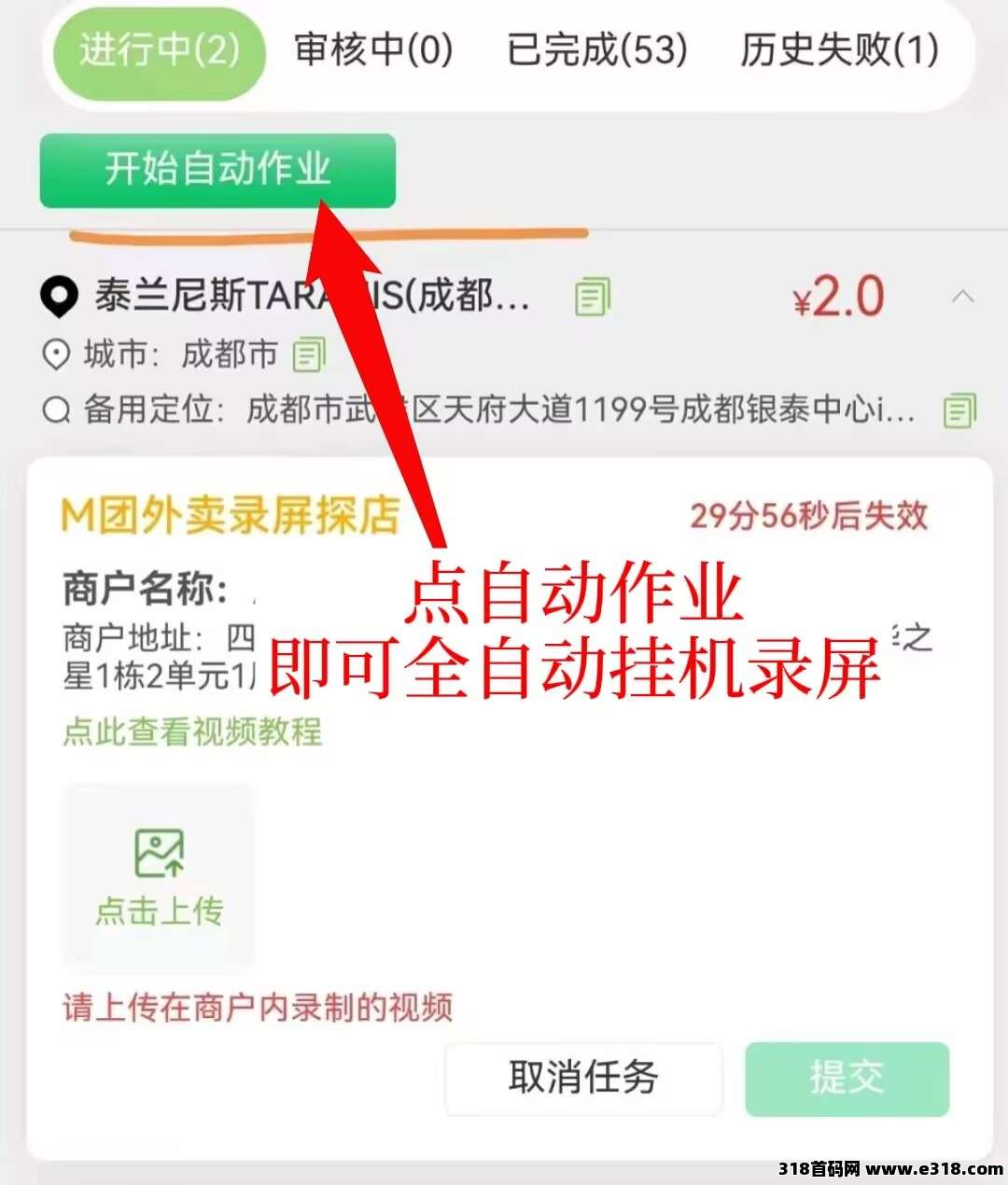Select the 取消任务 button
Screen dimensions: 1008x1185
click(583, 1078)
